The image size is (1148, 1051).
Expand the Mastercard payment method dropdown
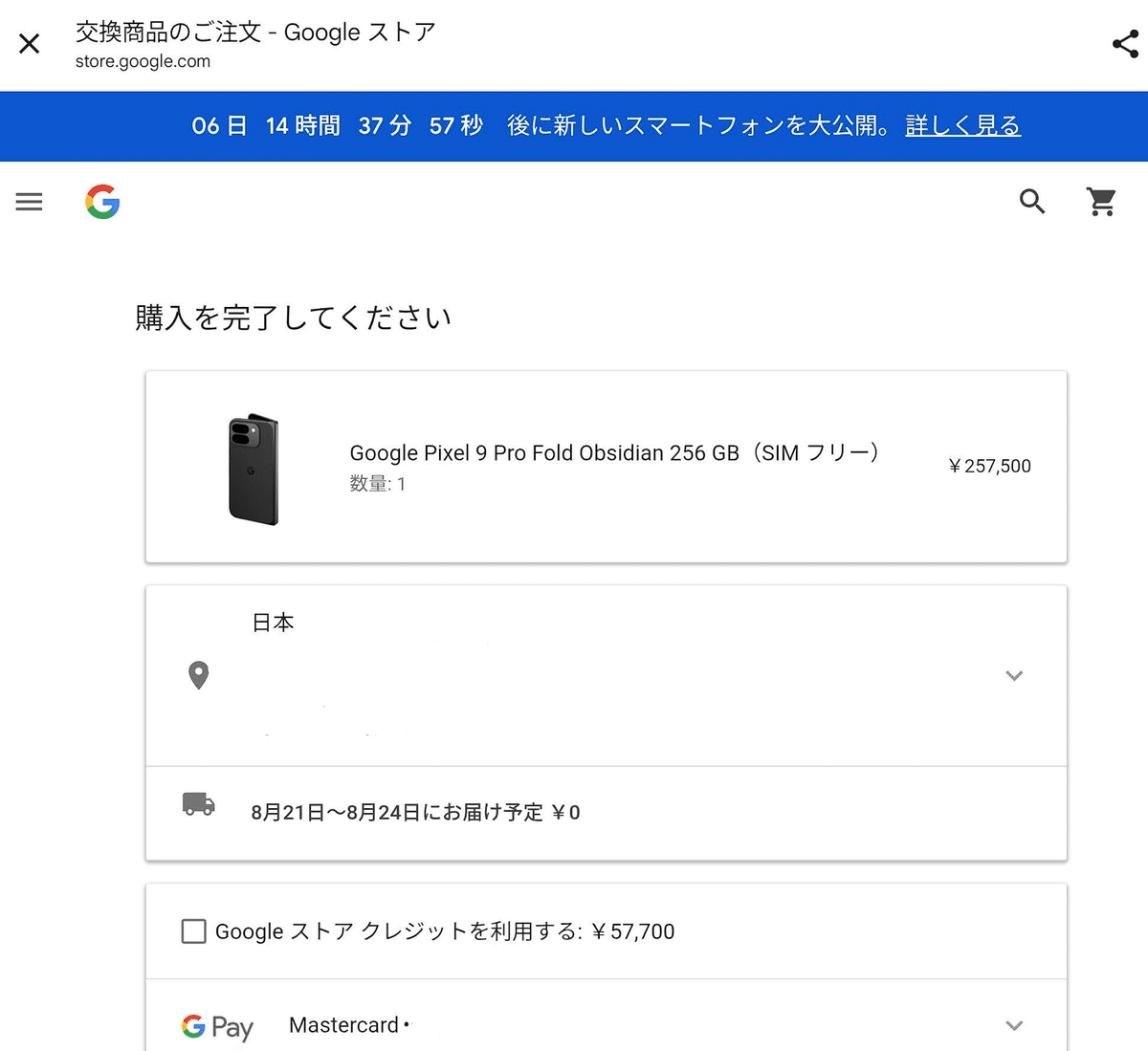point(1014,1025)
